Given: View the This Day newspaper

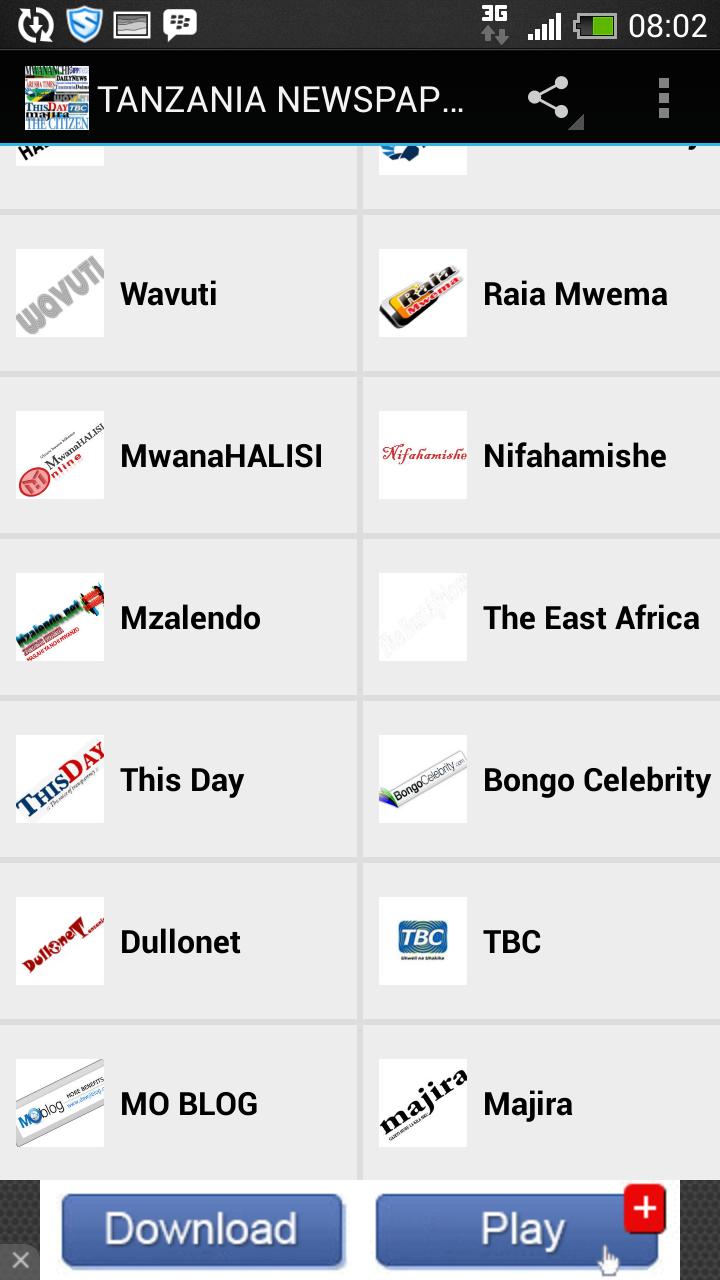Looking at the screenshot, I should pos(178,780).
